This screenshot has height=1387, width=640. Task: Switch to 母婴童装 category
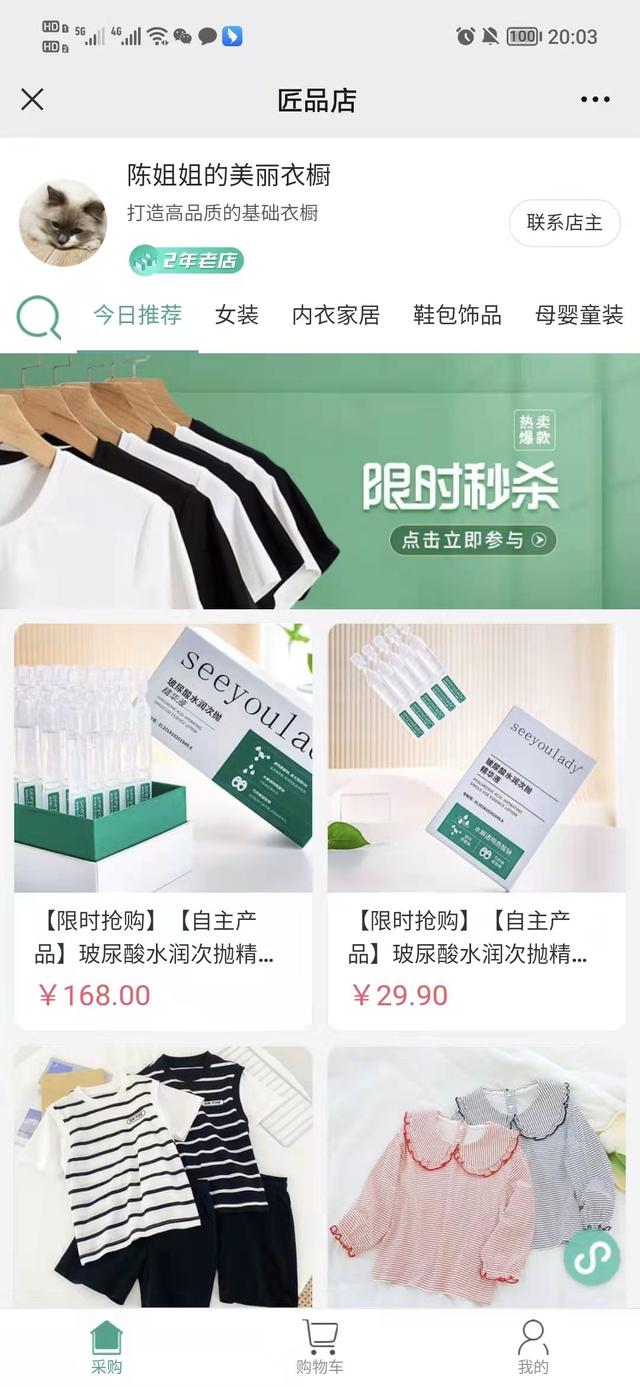579,316
